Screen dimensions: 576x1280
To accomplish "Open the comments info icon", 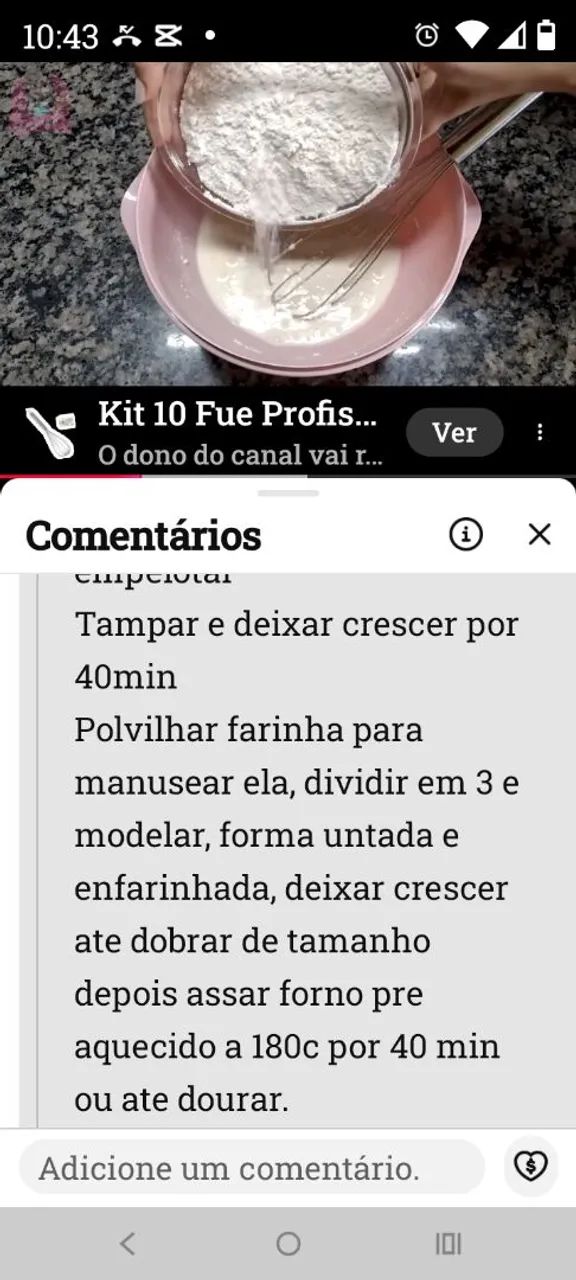I will 465,534.
